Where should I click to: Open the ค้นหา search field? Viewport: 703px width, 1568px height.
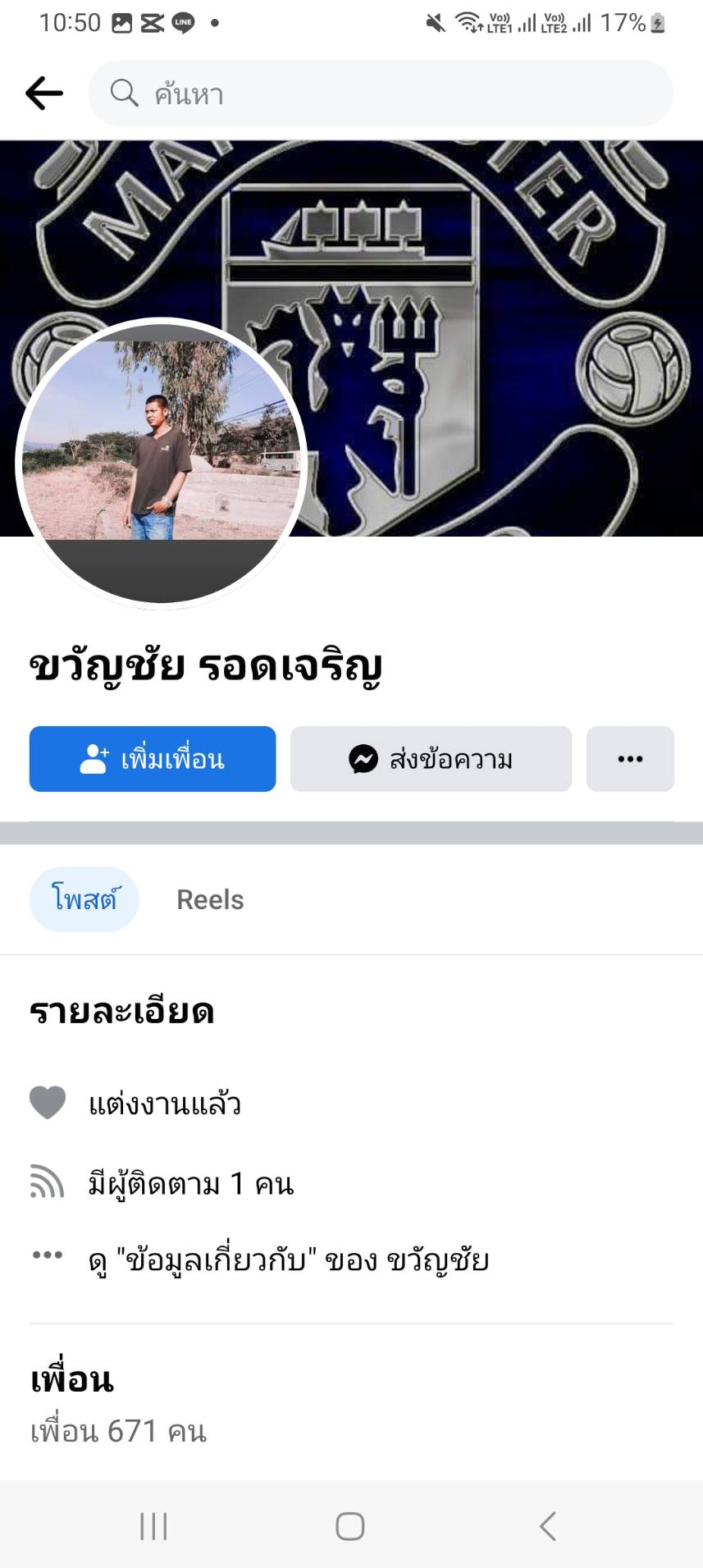click(x=381, y=94)
